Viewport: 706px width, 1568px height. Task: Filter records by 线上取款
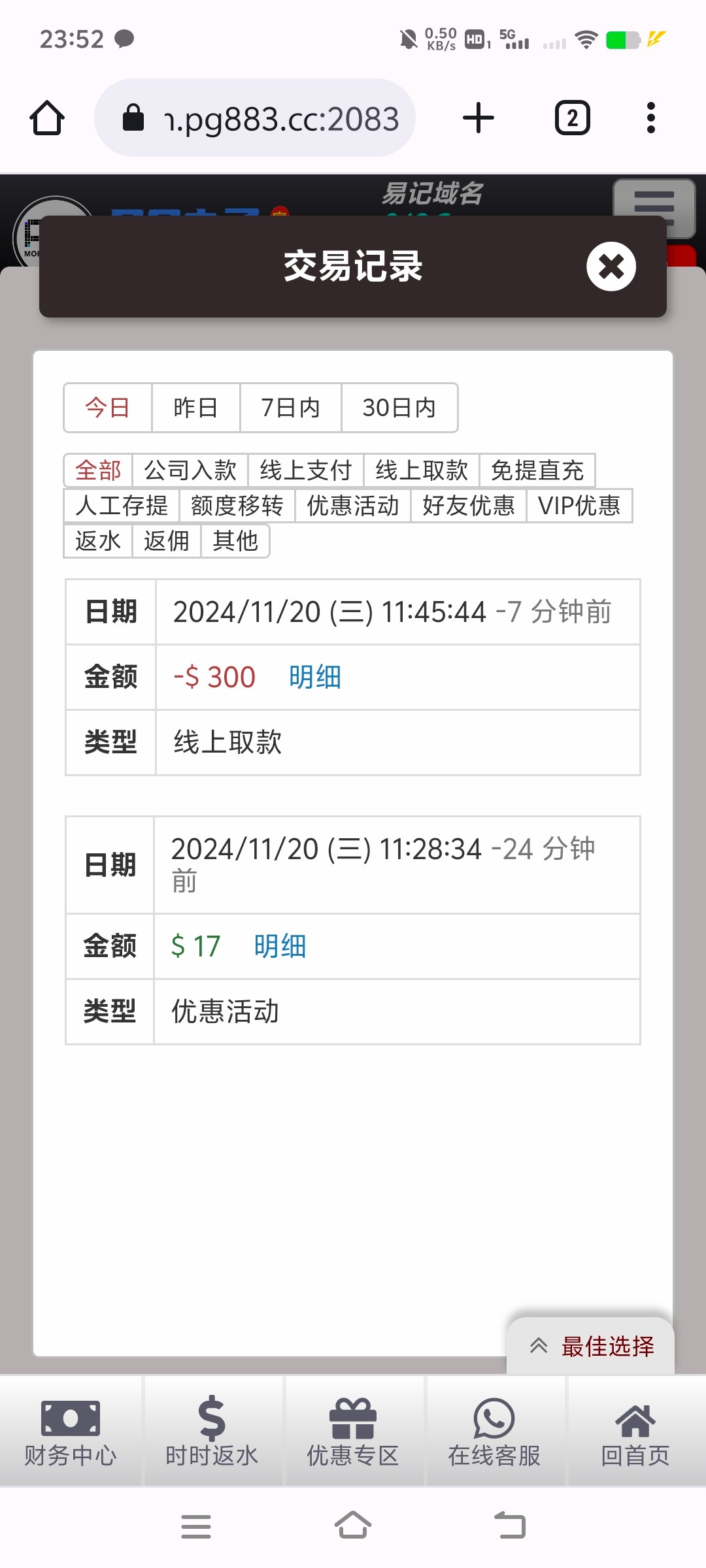pyautogui.click(x=422, y=470)
